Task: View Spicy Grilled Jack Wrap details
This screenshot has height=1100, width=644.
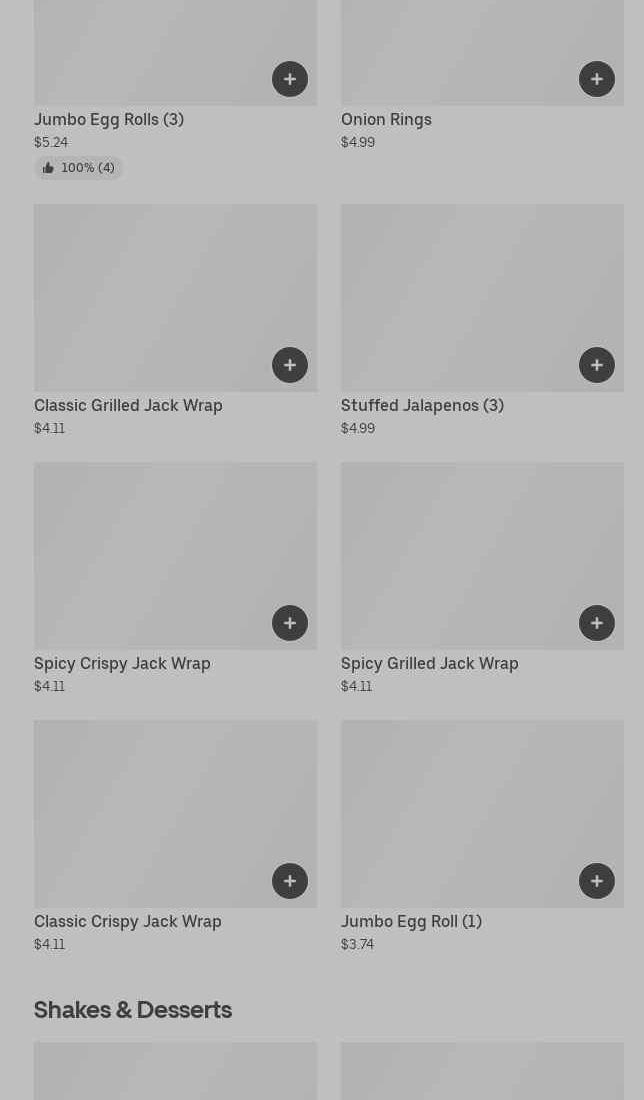Action: 482,579
